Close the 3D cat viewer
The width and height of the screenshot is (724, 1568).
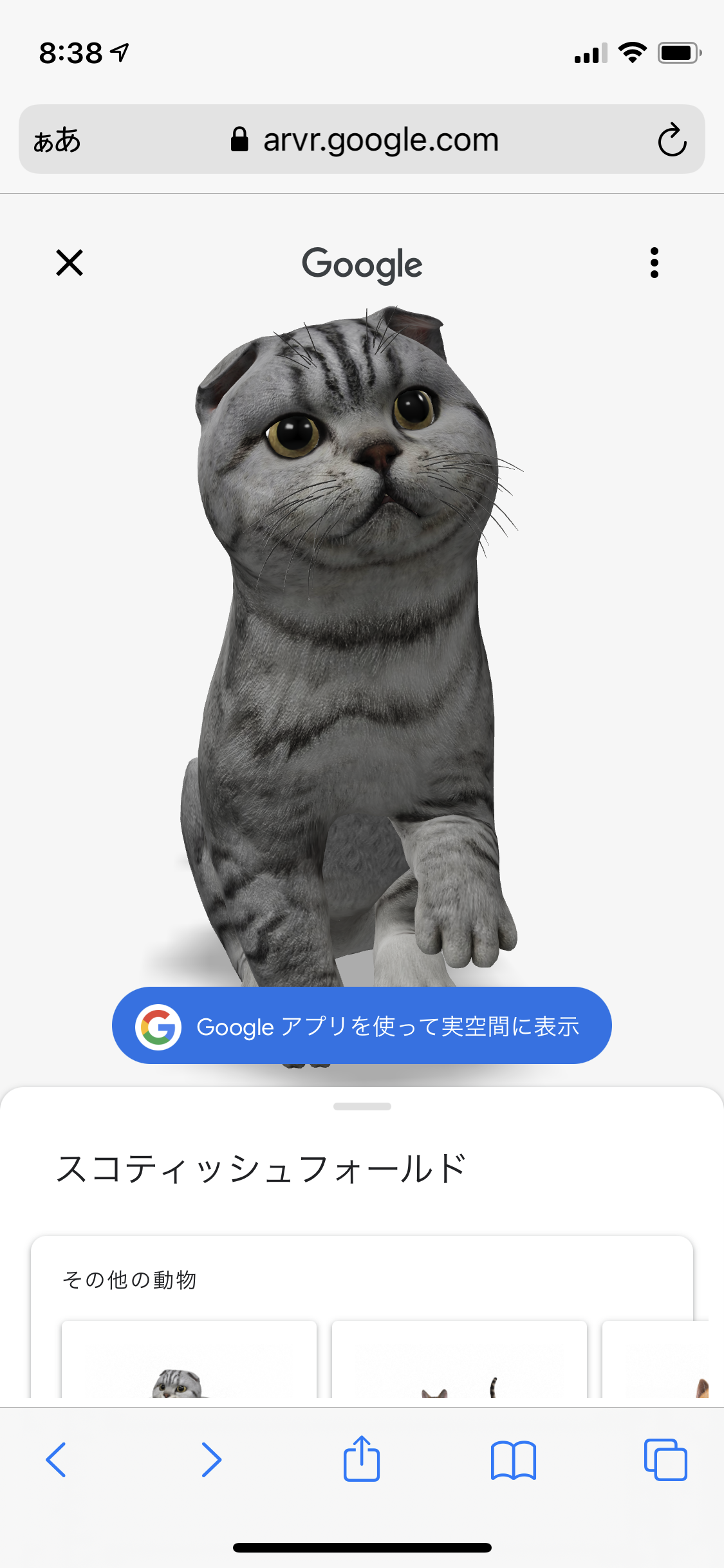[x=70, y=263]
